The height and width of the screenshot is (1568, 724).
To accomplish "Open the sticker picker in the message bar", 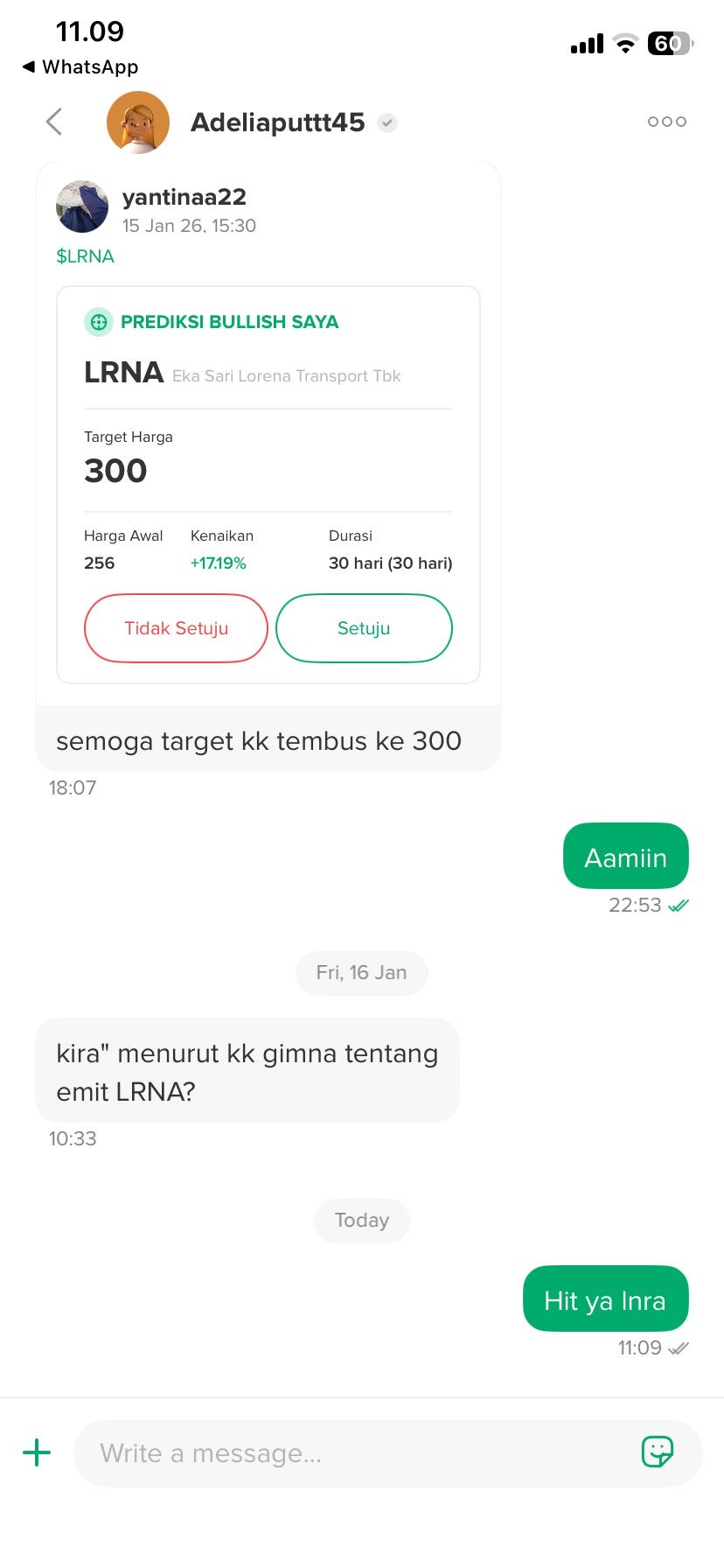I will click(658, 1452).
